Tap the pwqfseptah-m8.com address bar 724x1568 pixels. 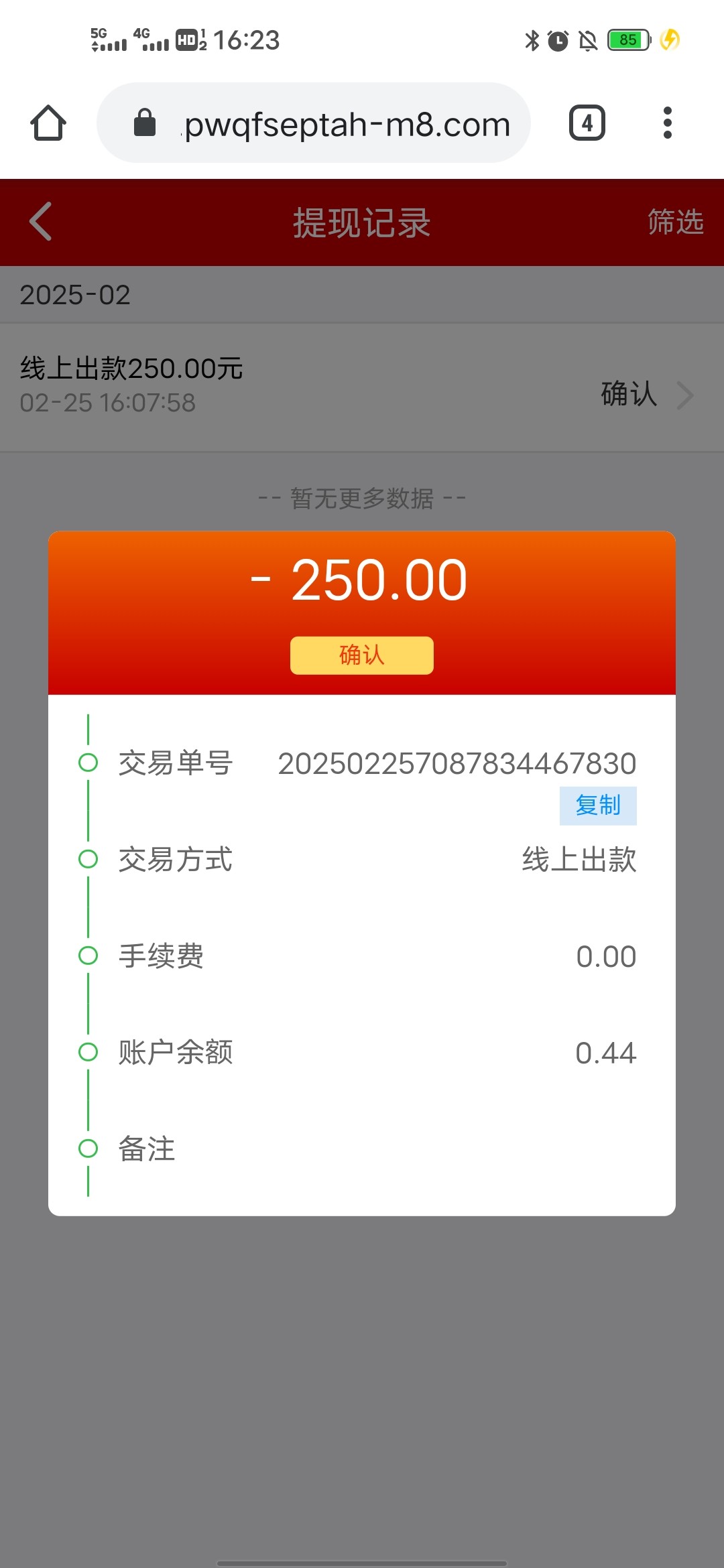[x=314, y=123]
